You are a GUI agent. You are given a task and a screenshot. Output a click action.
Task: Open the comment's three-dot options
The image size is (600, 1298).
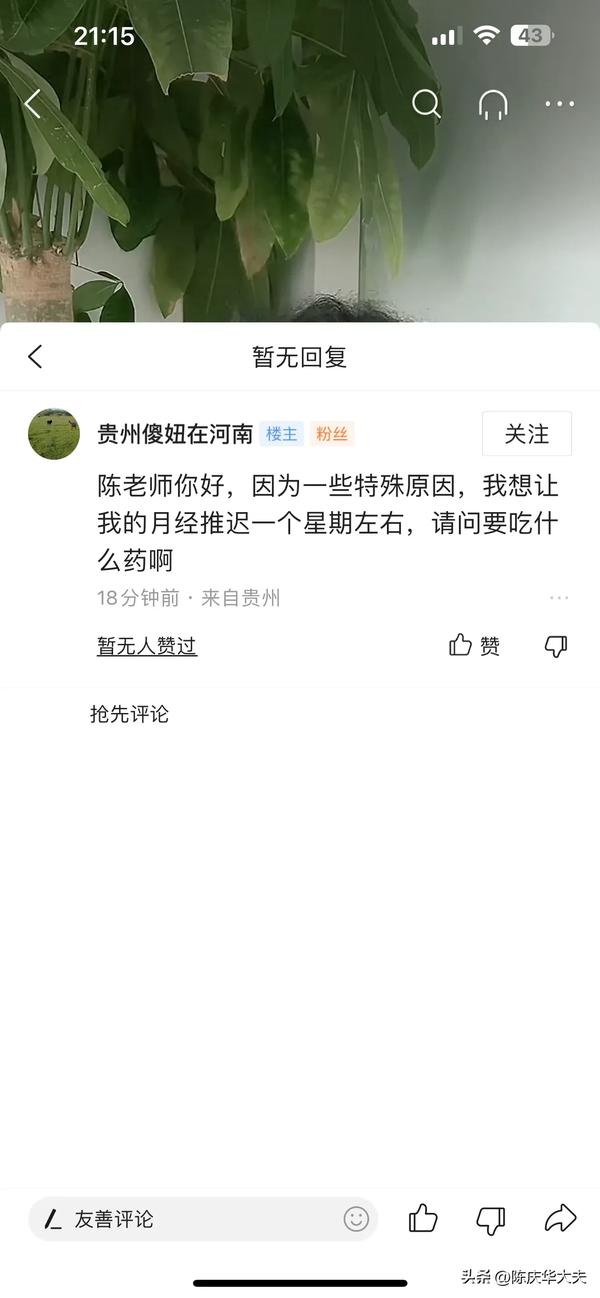pyautogui.click(x=559, y=598)
